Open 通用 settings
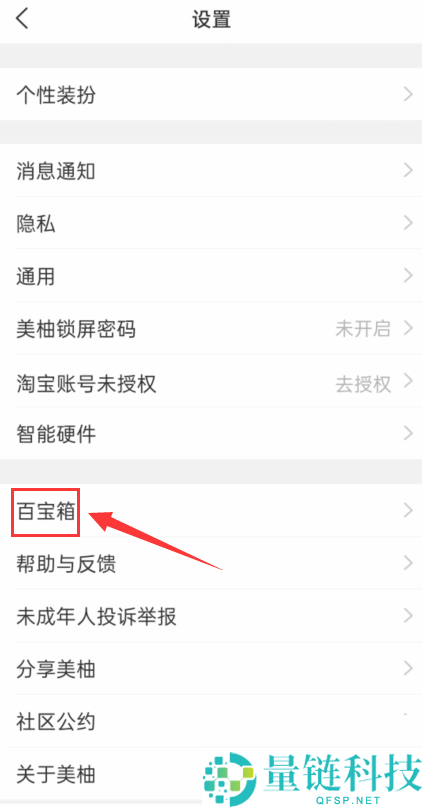The image size is (422, 811). point(211,276)
